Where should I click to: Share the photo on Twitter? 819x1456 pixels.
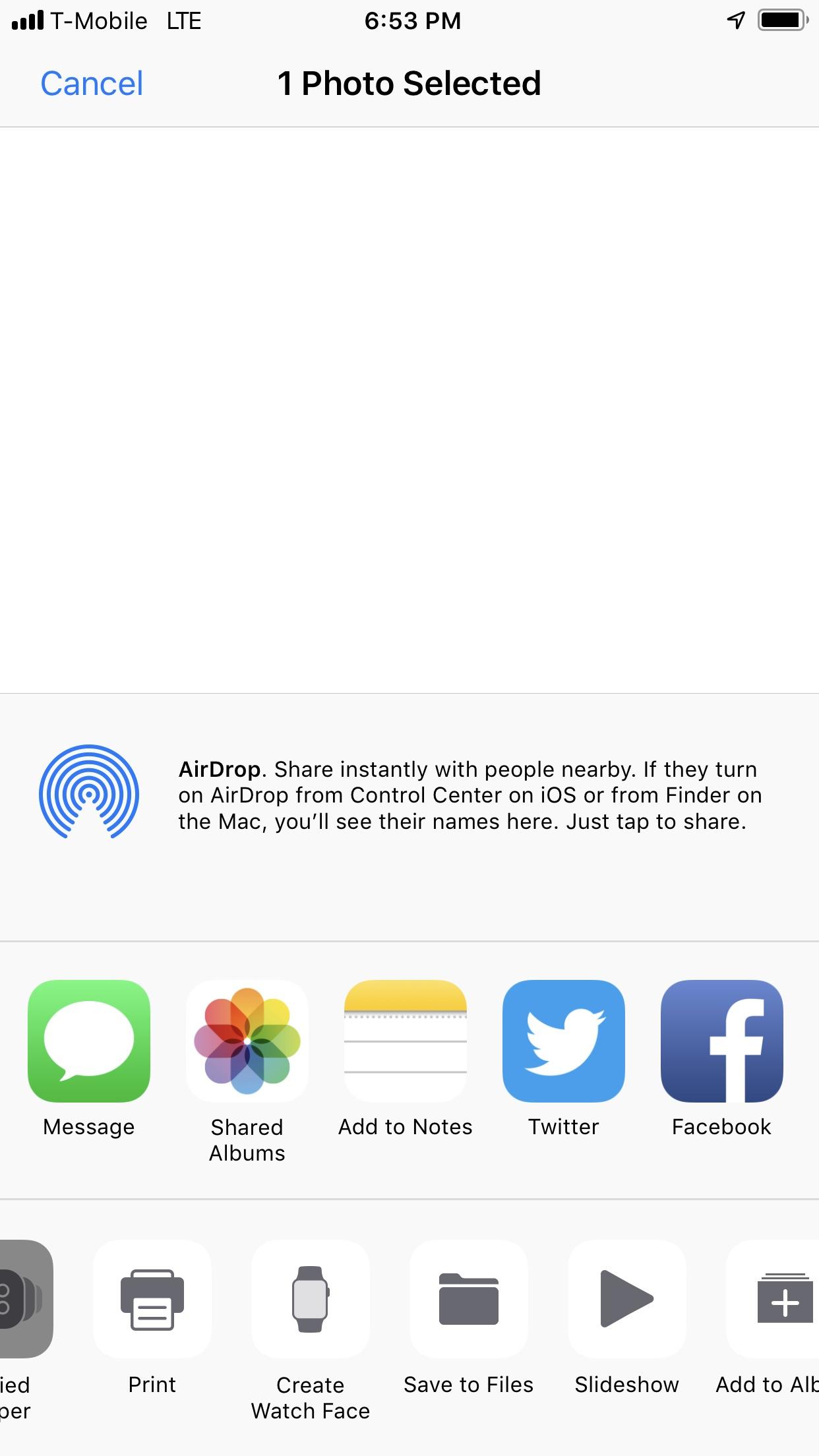(x=563, y=1041)
